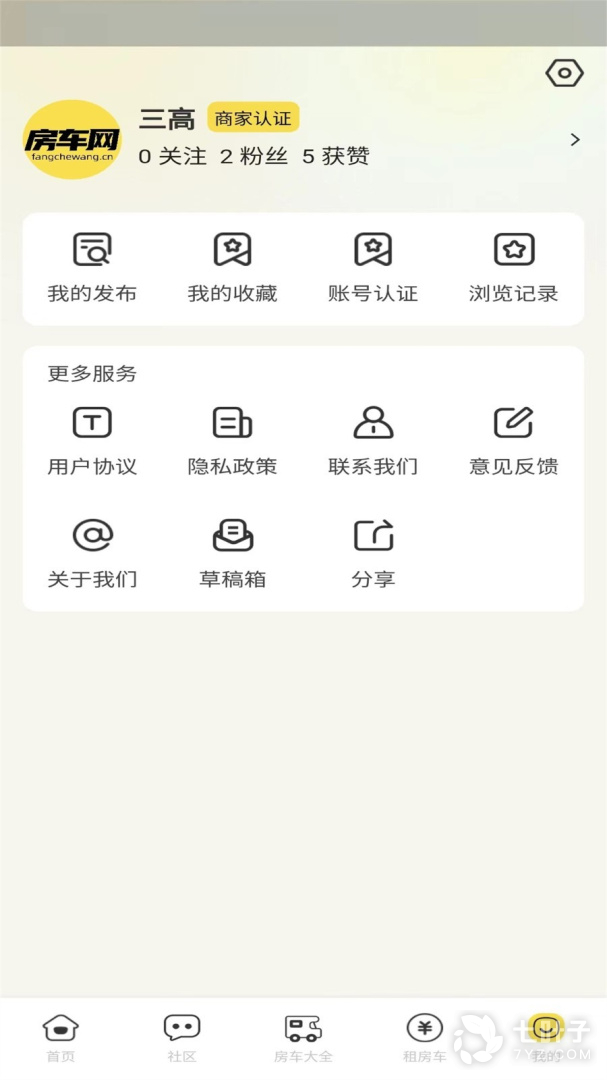Give feedback via 意见反馈
Image resolution: width=607 pixels, height=1080 pixels.
click(x=514, y=440)
